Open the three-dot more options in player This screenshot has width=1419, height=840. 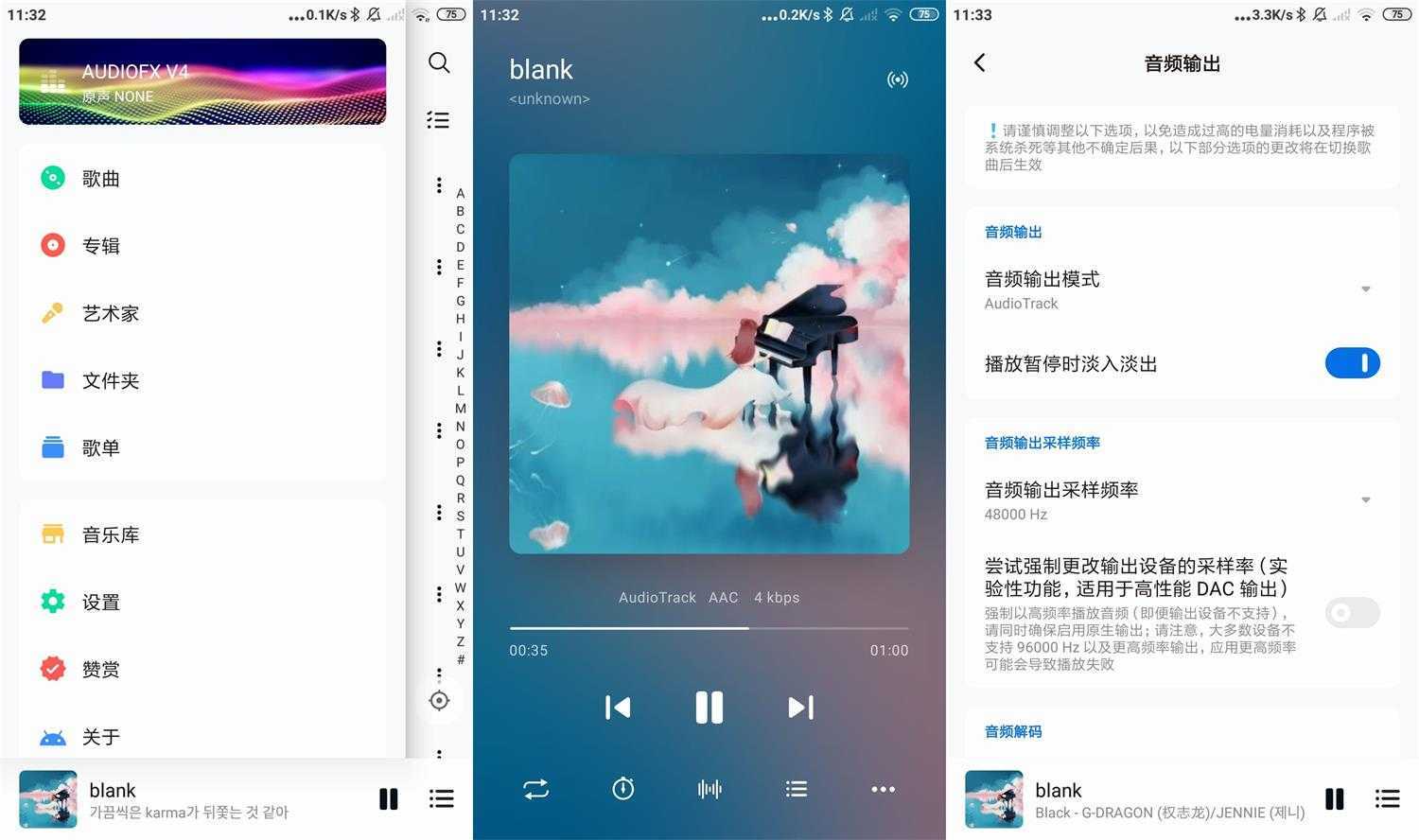883,789
